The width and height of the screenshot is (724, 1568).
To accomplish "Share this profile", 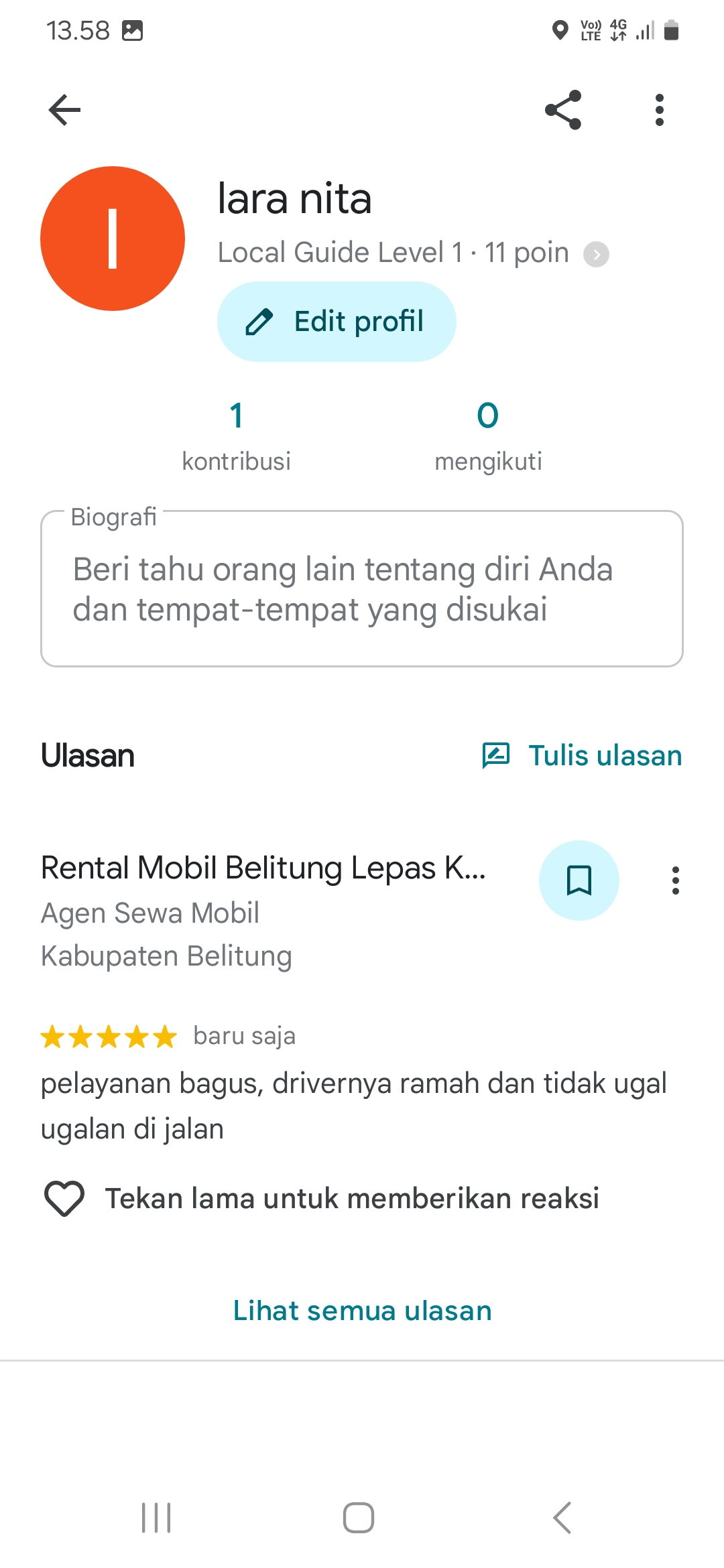I will [x=563, y=110].
